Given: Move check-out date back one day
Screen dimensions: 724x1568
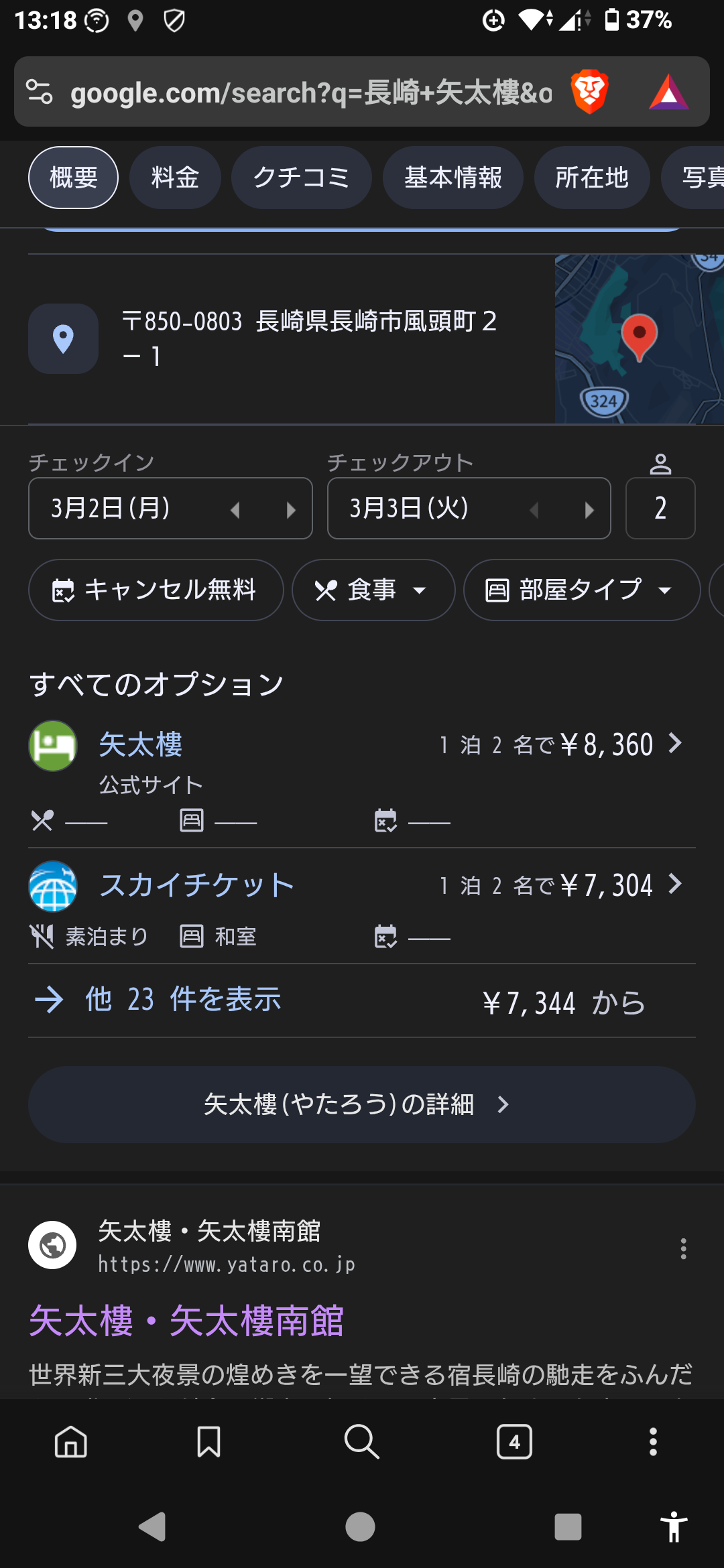Looking at the screenshot, I should (x=534, y=510).
